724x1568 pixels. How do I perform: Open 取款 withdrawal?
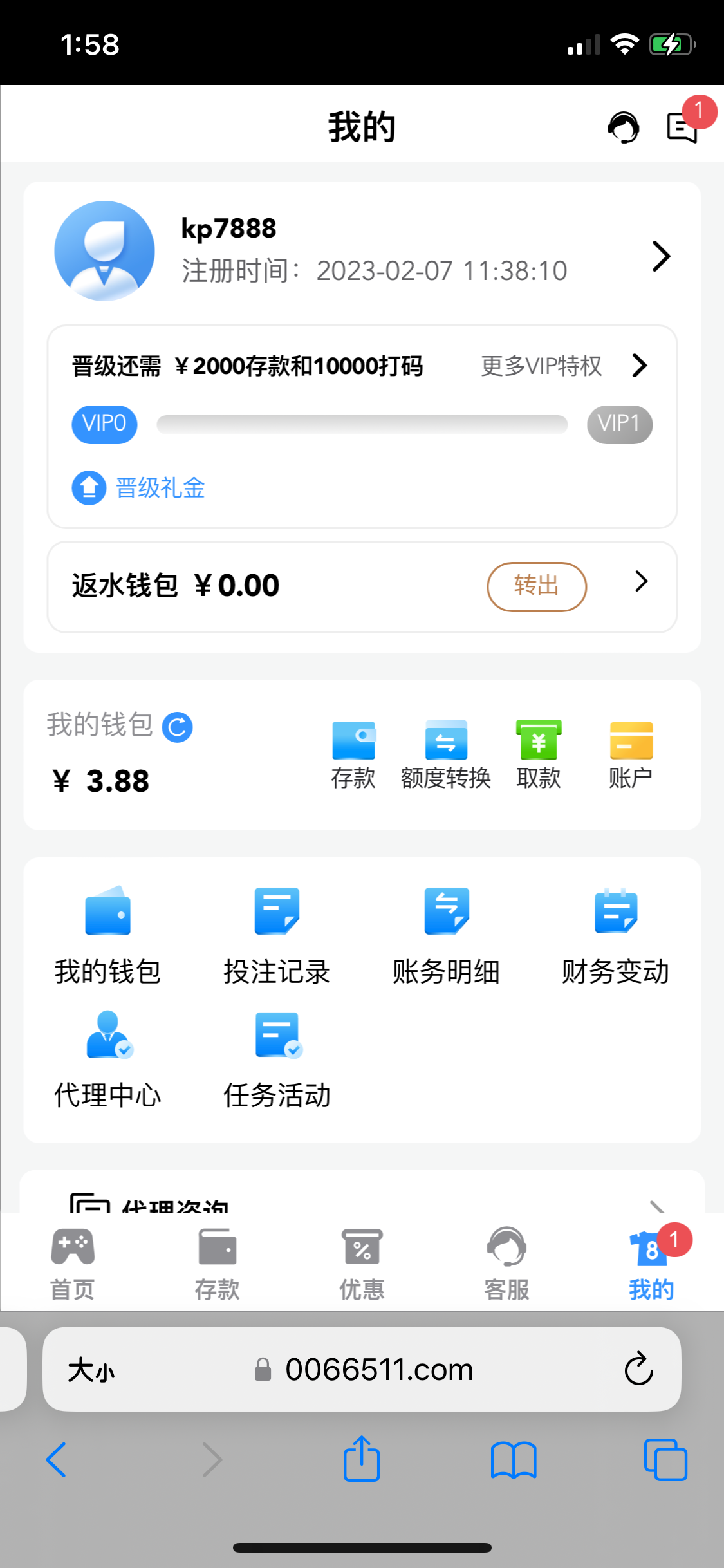(x=539, y=754)
